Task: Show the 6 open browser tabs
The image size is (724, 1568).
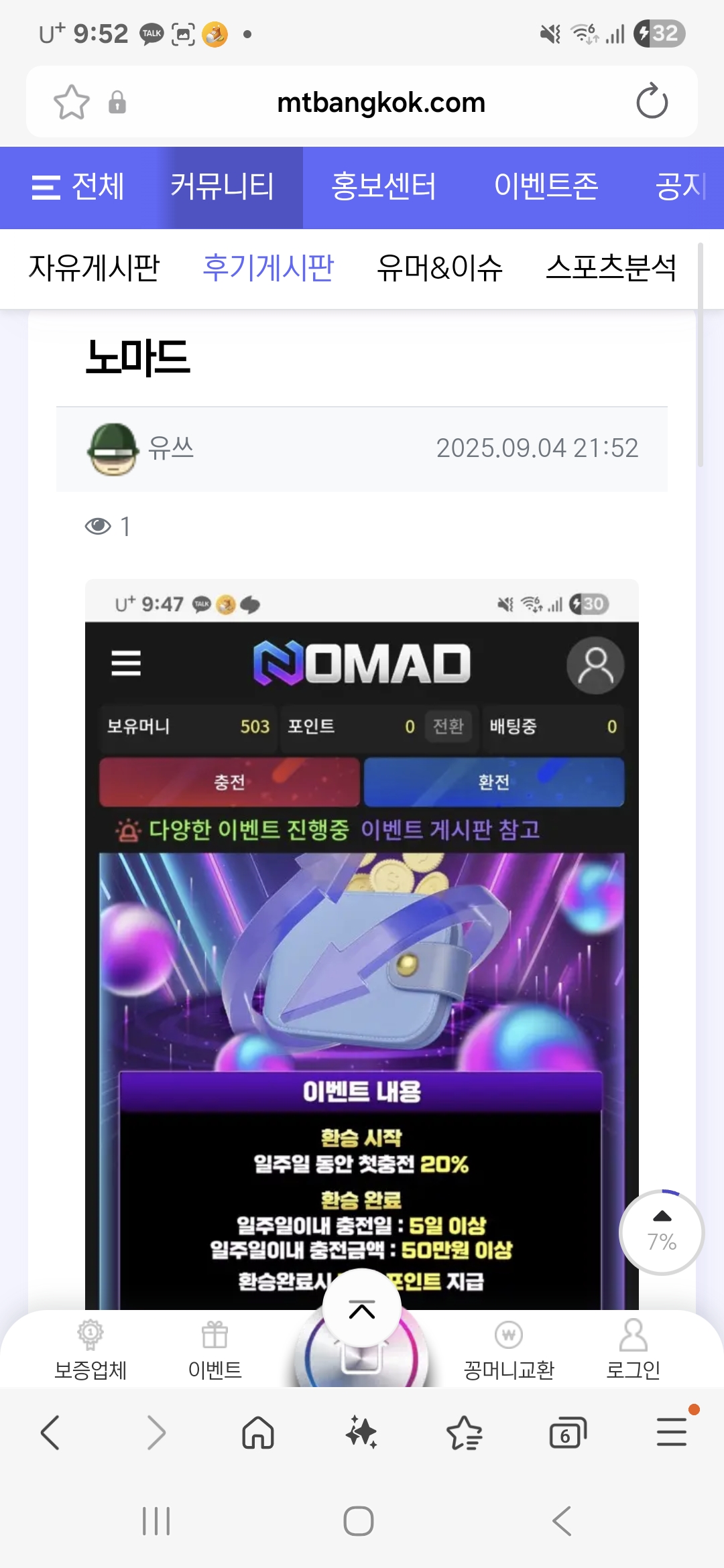Action: pyautogui.click(x=567, y=1433)
